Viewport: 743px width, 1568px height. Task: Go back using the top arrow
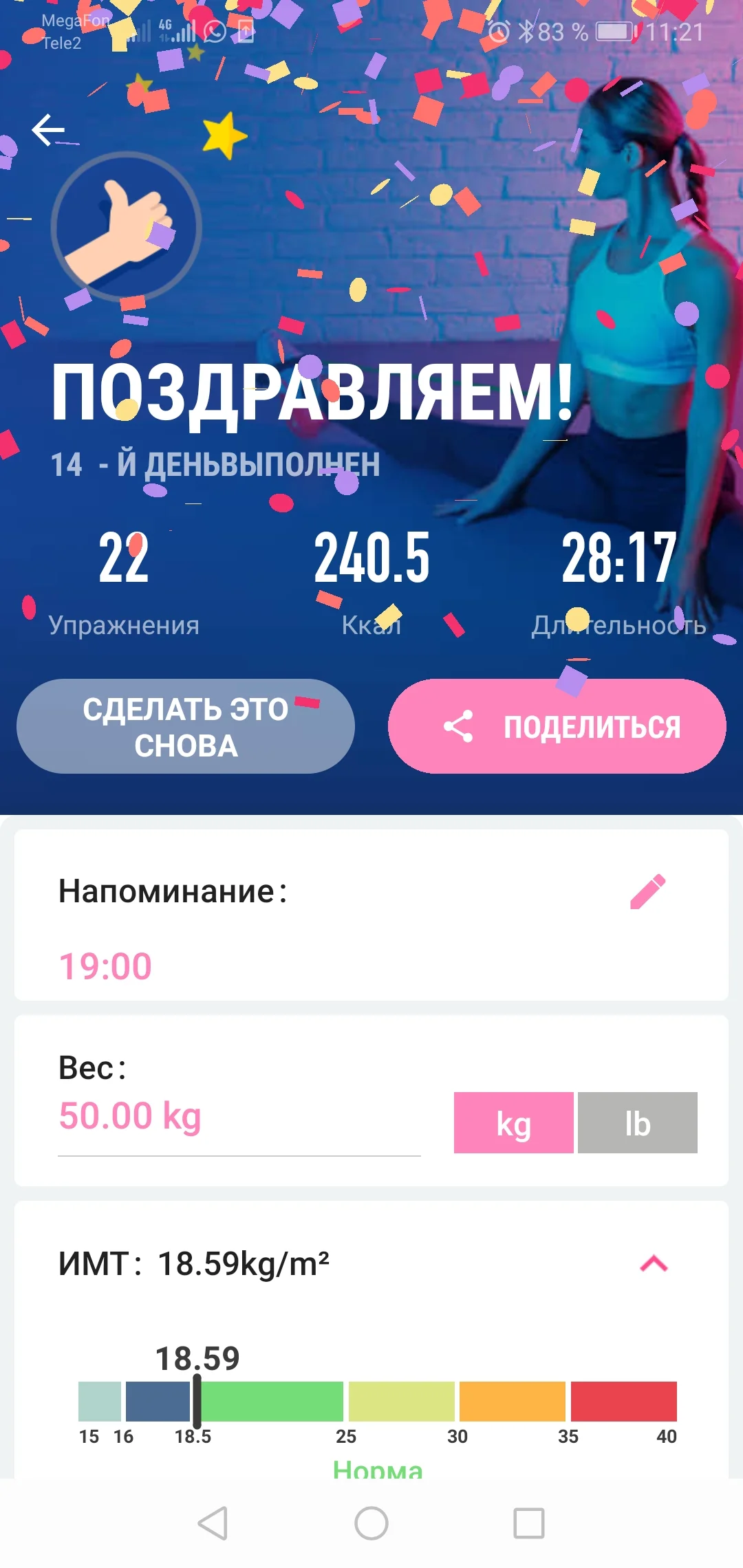48,130
